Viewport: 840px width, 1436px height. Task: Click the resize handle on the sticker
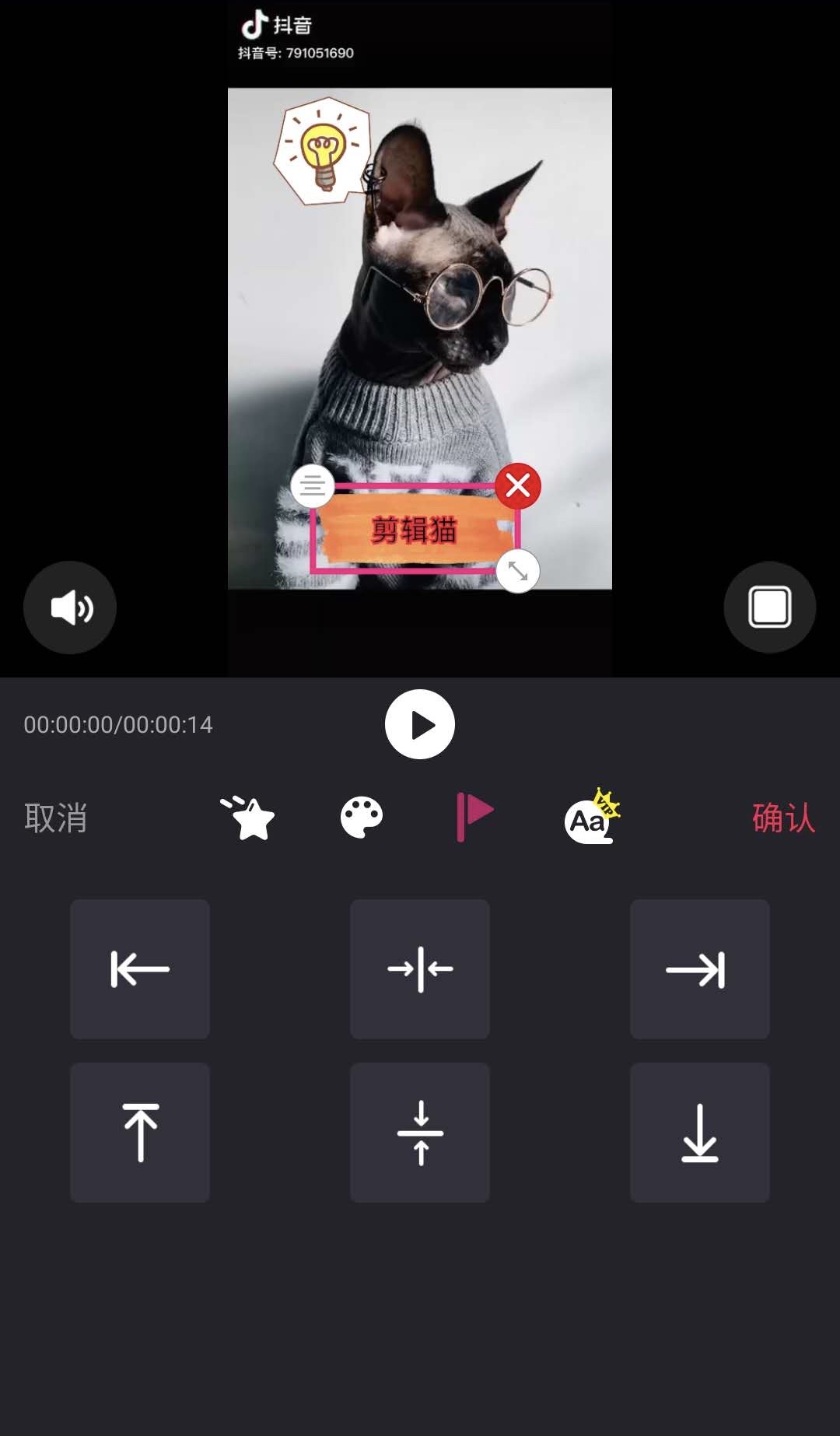pyautogui.click(x=516, y=570)
